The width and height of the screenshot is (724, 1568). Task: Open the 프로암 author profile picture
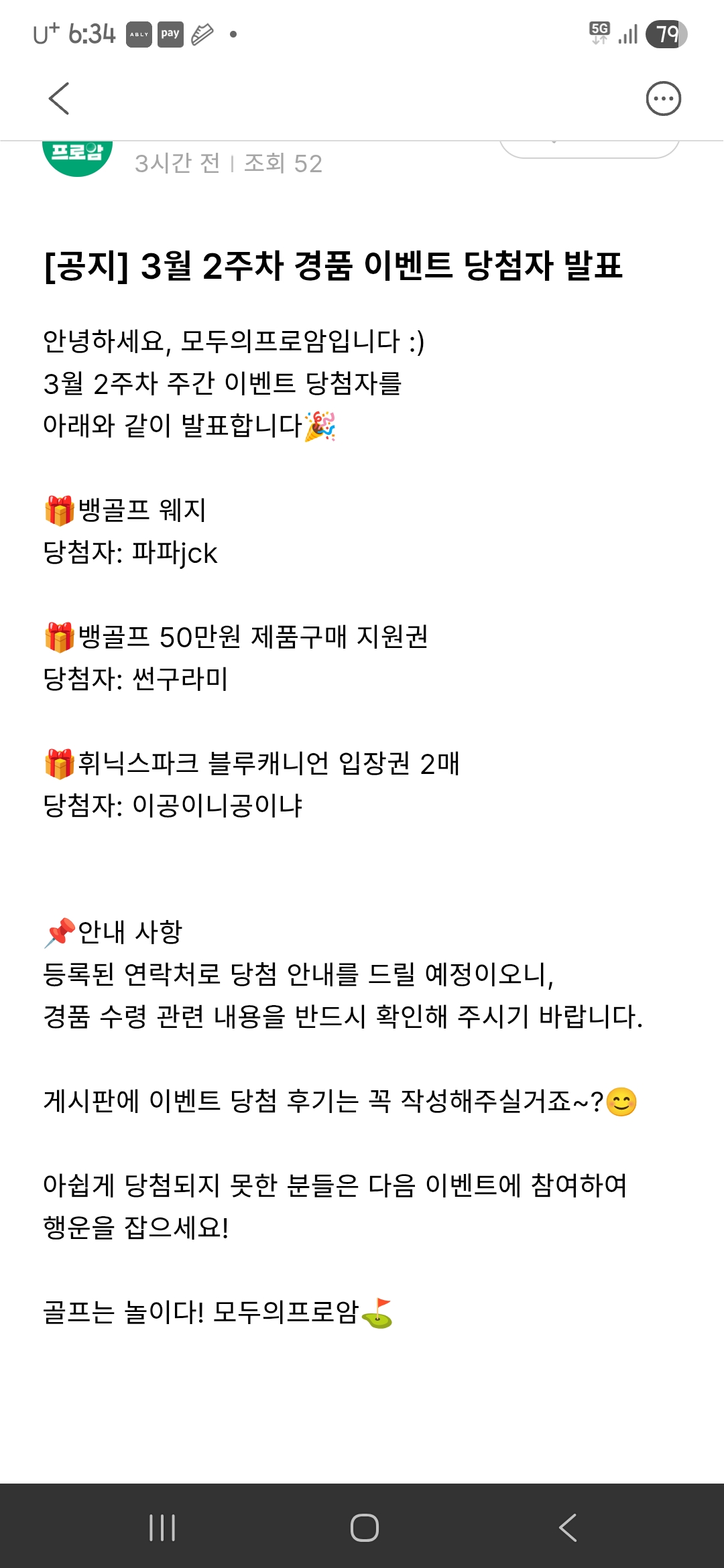77,158
